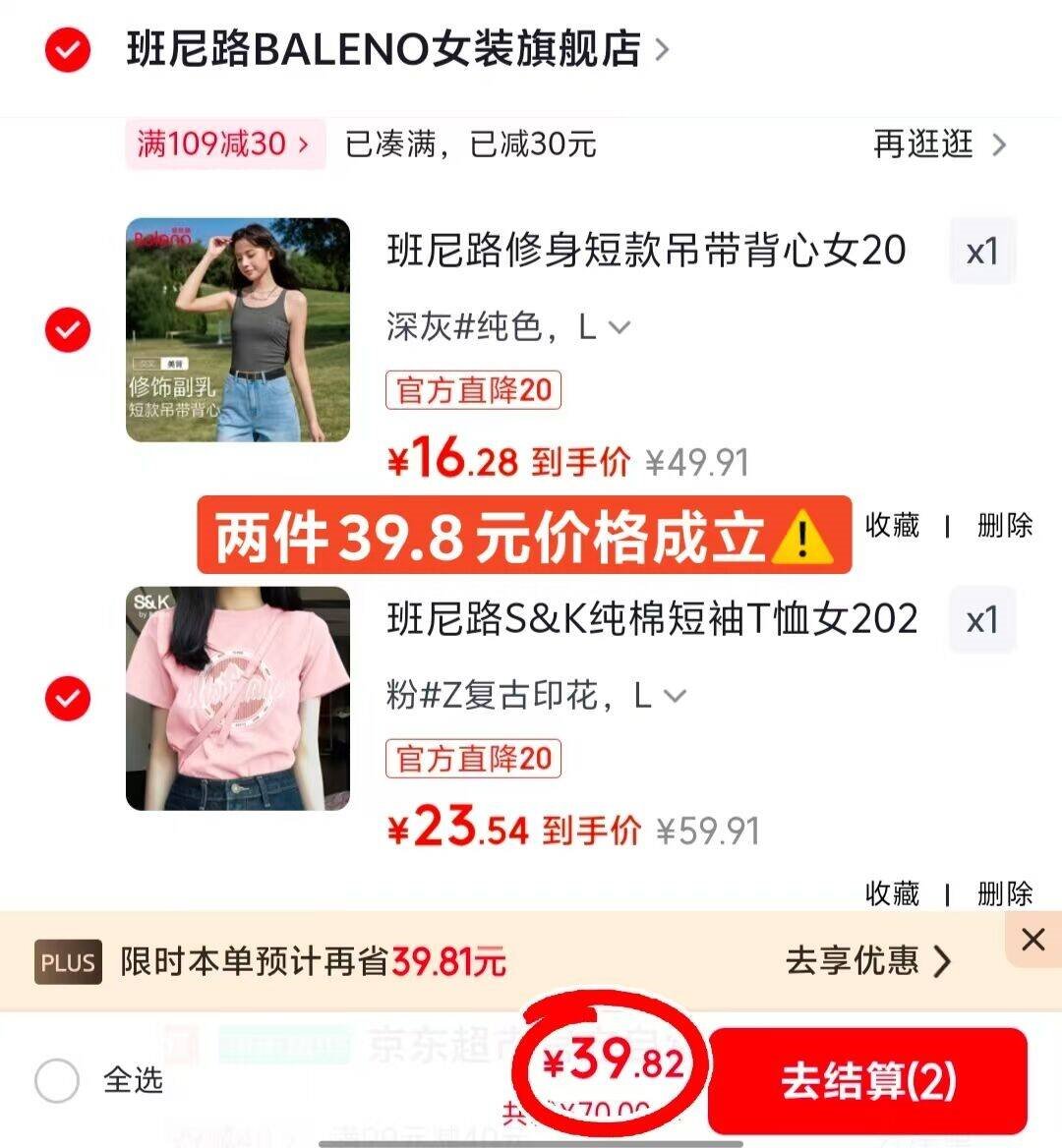
Task: Tap 再逛逛 to browse more items
Action: tap(938, 144)
